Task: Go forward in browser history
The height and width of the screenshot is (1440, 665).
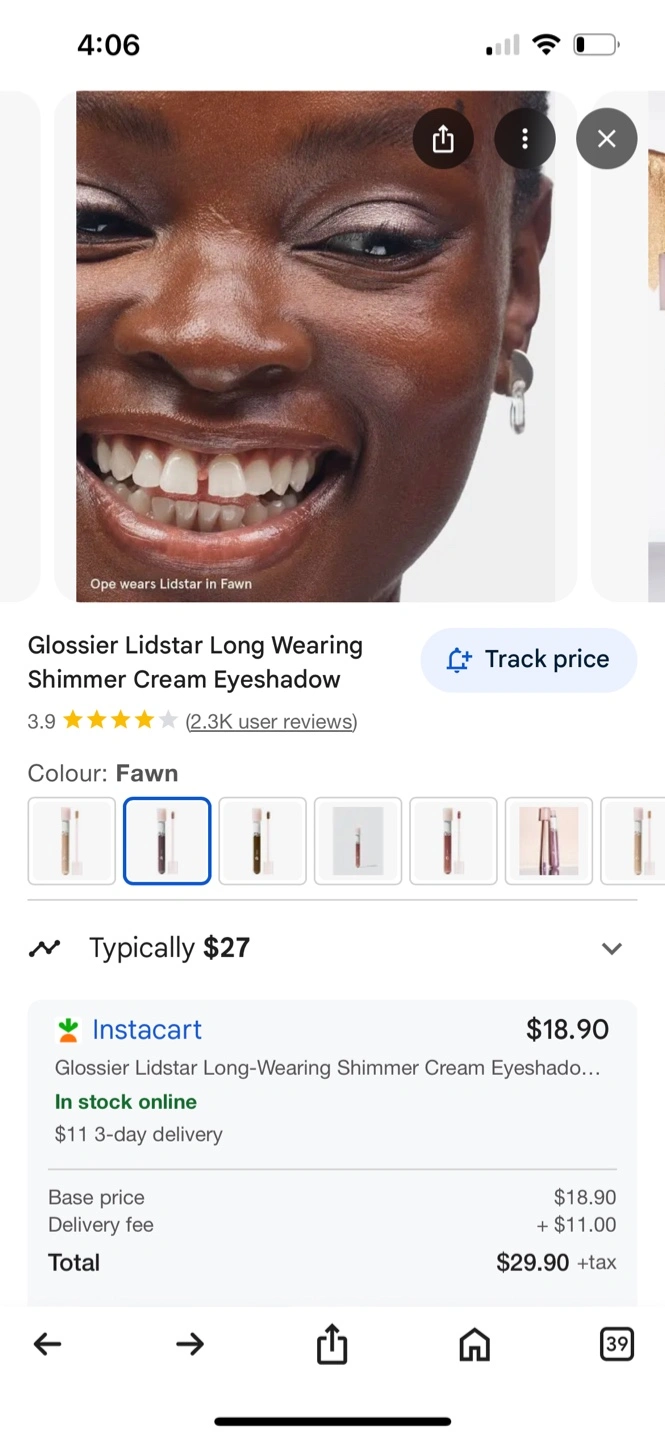Action: [x=189, y=1344]
